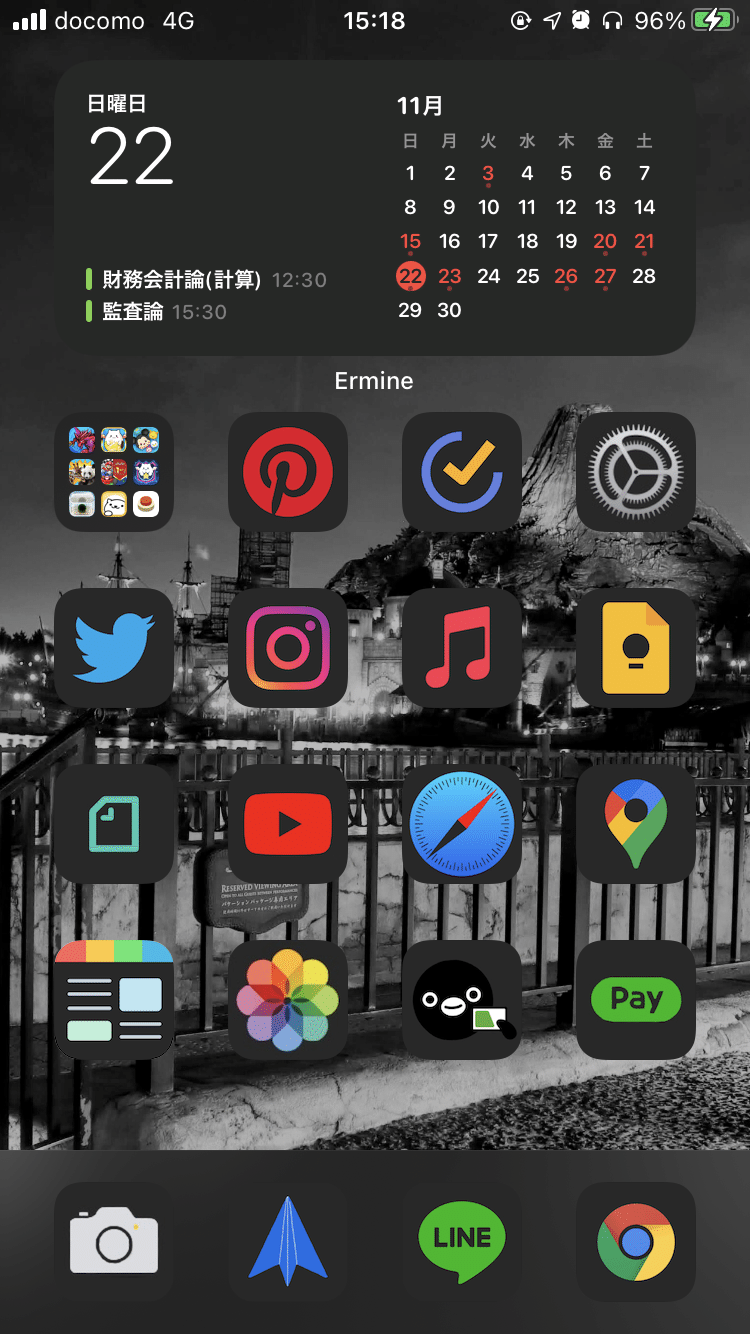Launch Twitter
Screen dimensions: 750x1334
tap(114, 648)
